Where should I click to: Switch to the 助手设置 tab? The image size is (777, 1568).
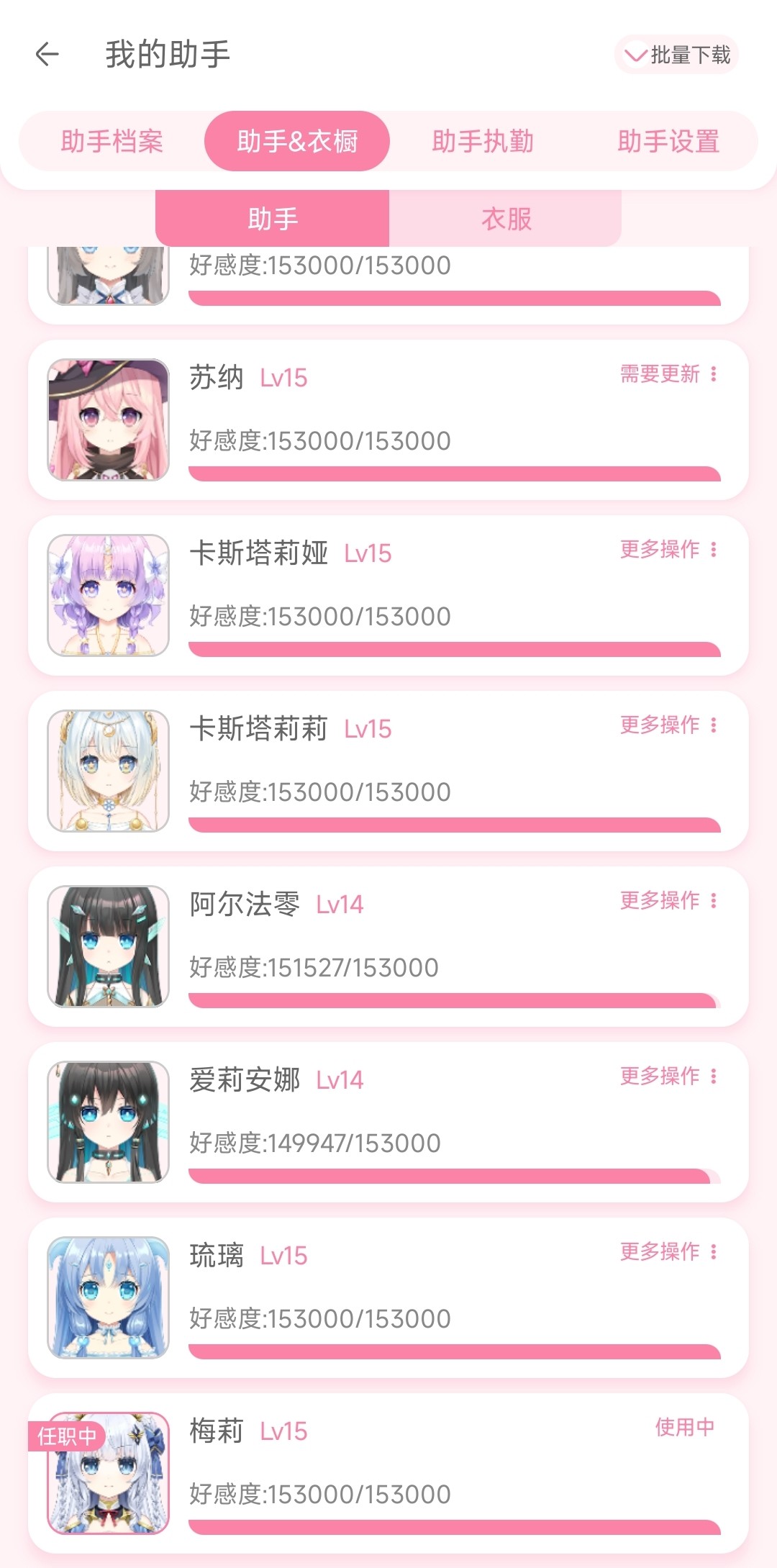tap(668, 142)
